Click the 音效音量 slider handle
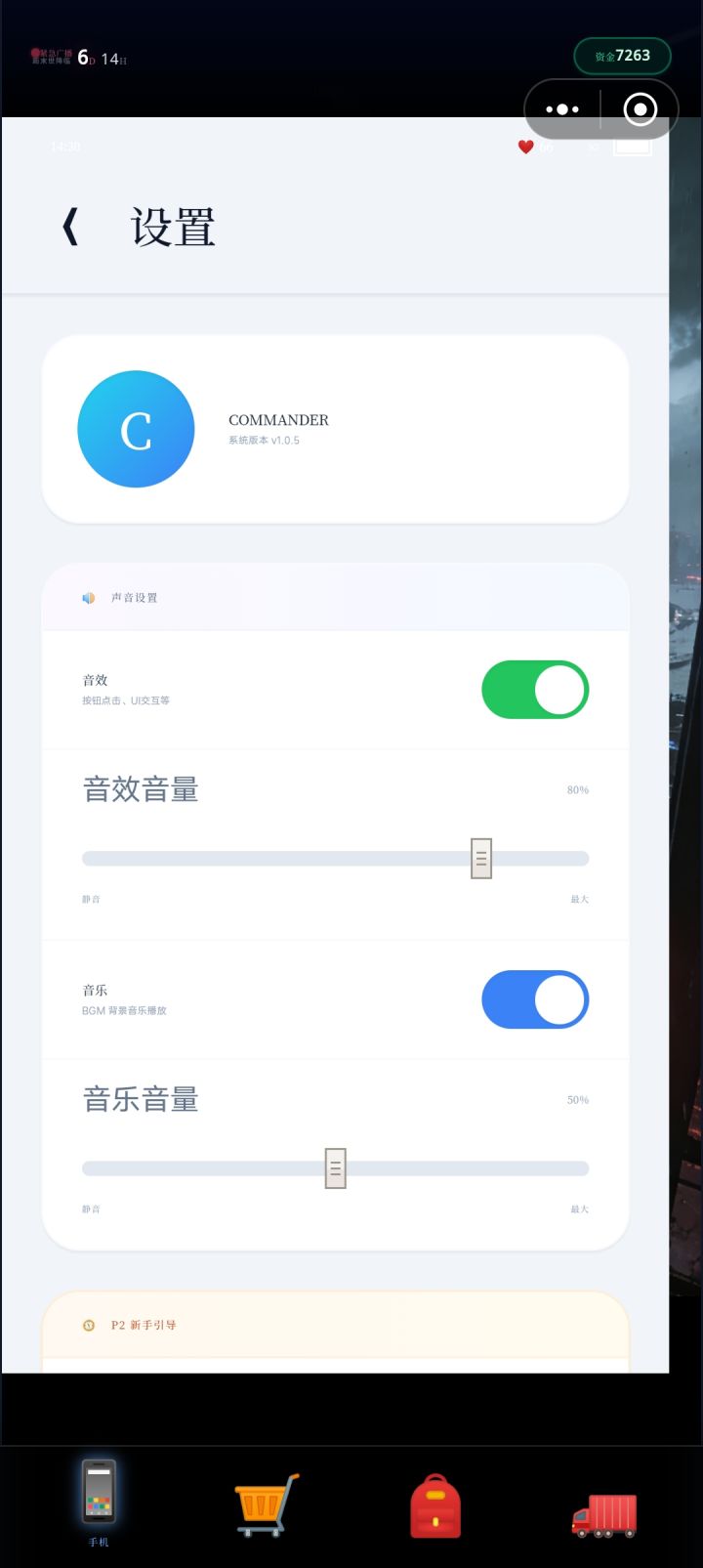 480,858
